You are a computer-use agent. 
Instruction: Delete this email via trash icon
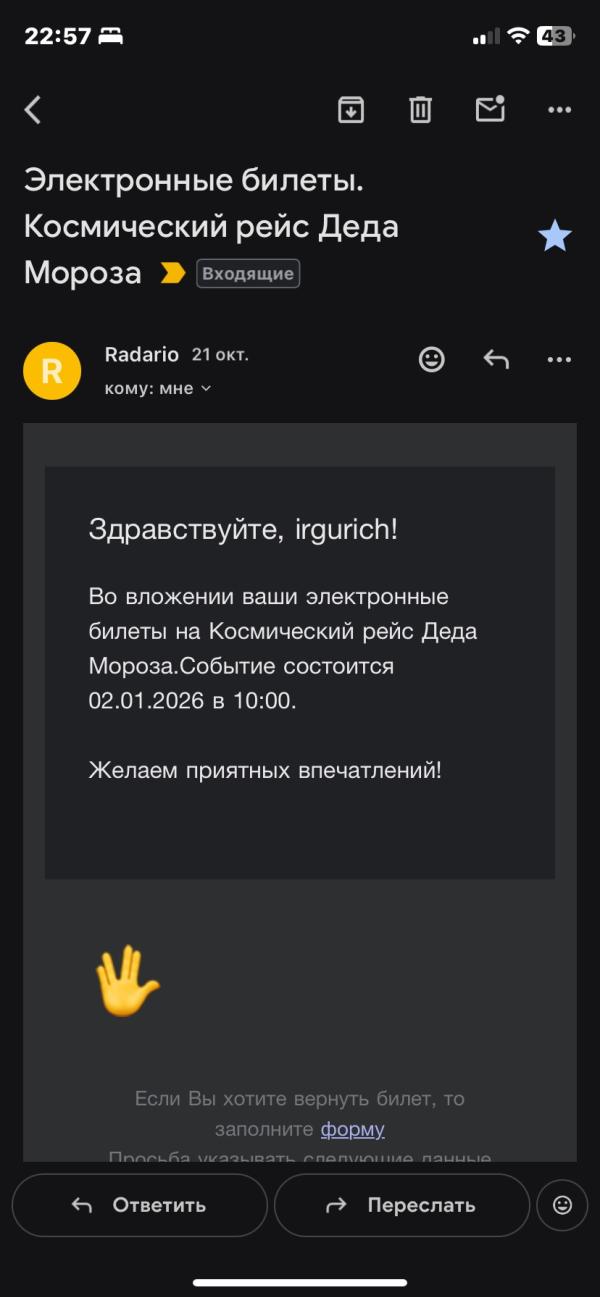420,110
